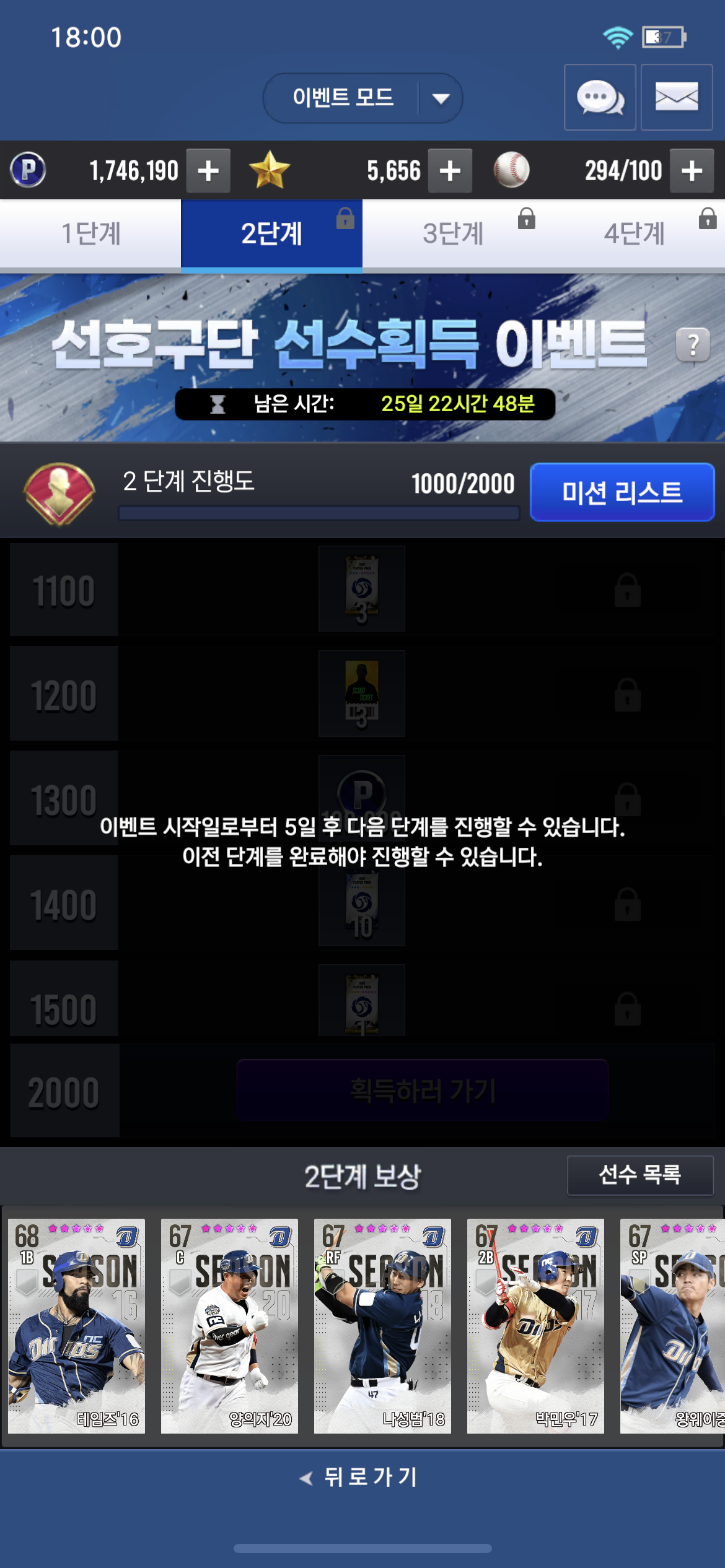Select the 2단계 tab
The image size is (725, 1568).
(271, 234)
